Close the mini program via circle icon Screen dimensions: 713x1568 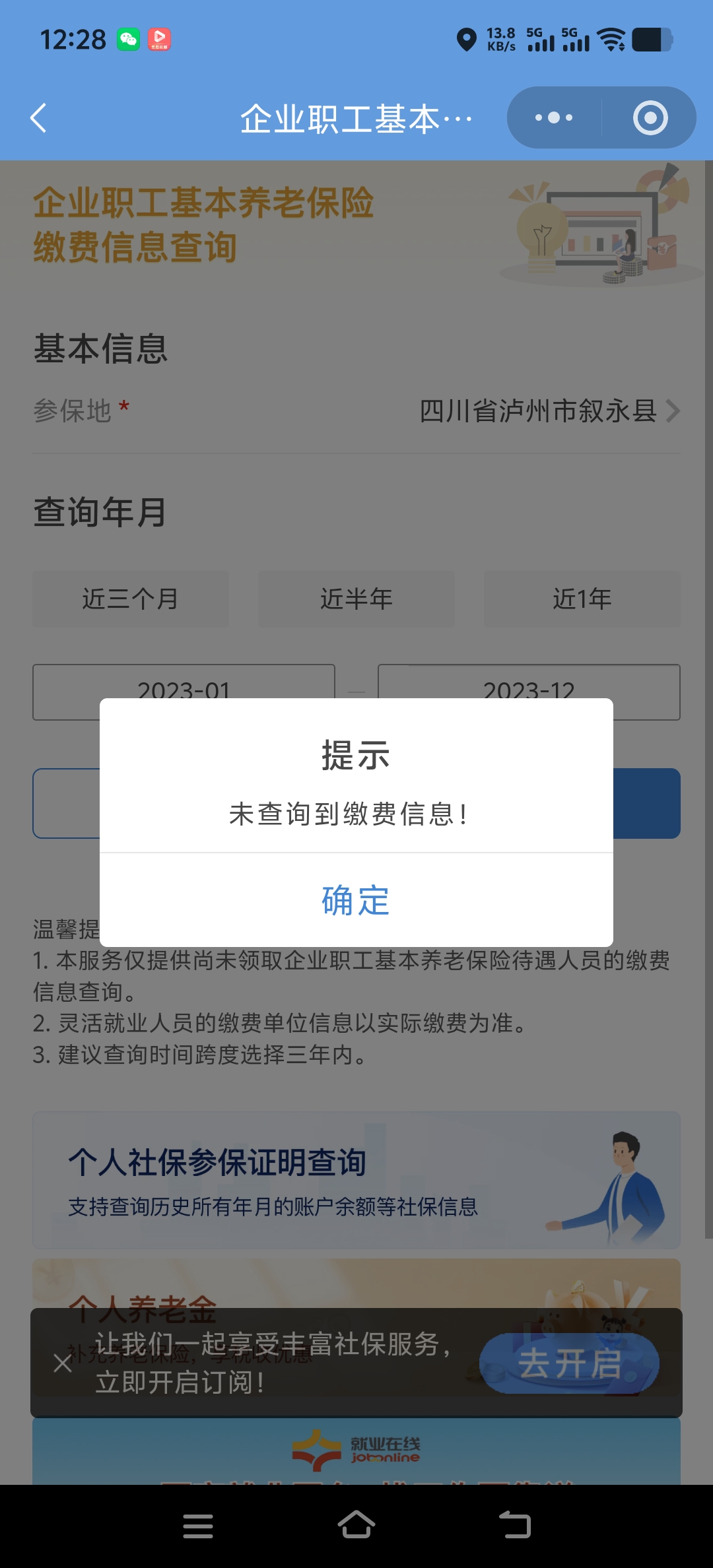click(650, 118)
